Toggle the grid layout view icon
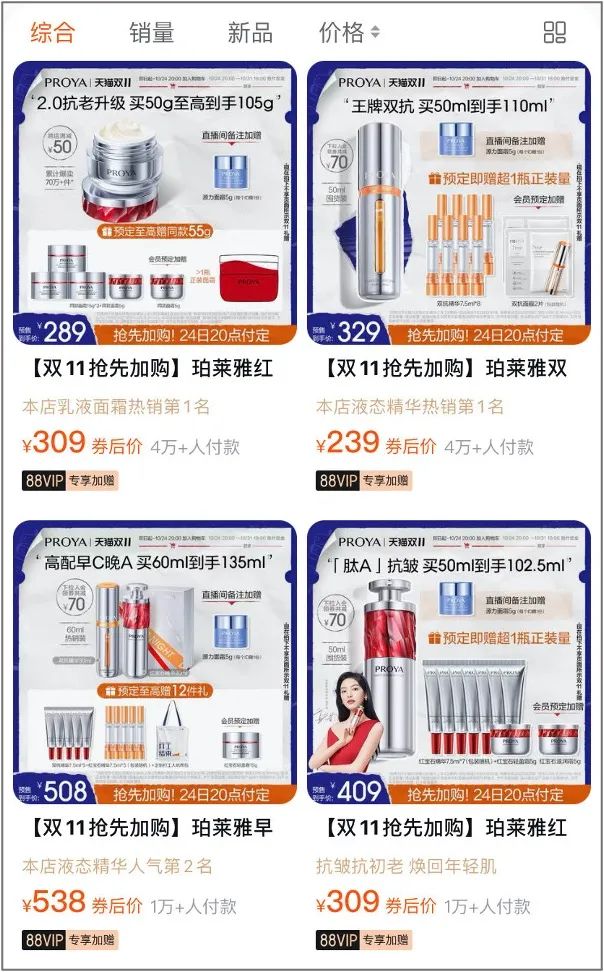Image resolution: width=604 pixels, height=972 pixels. tap(555, 32)
